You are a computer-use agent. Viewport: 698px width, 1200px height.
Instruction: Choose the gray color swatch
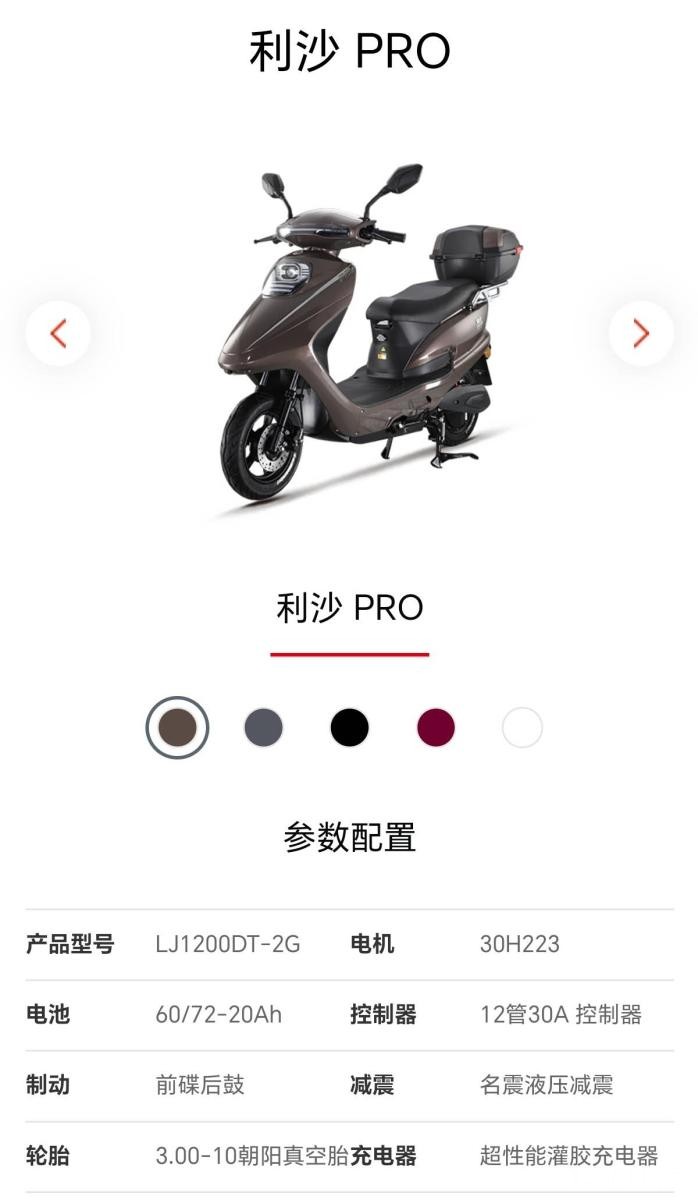click(264, 728)
